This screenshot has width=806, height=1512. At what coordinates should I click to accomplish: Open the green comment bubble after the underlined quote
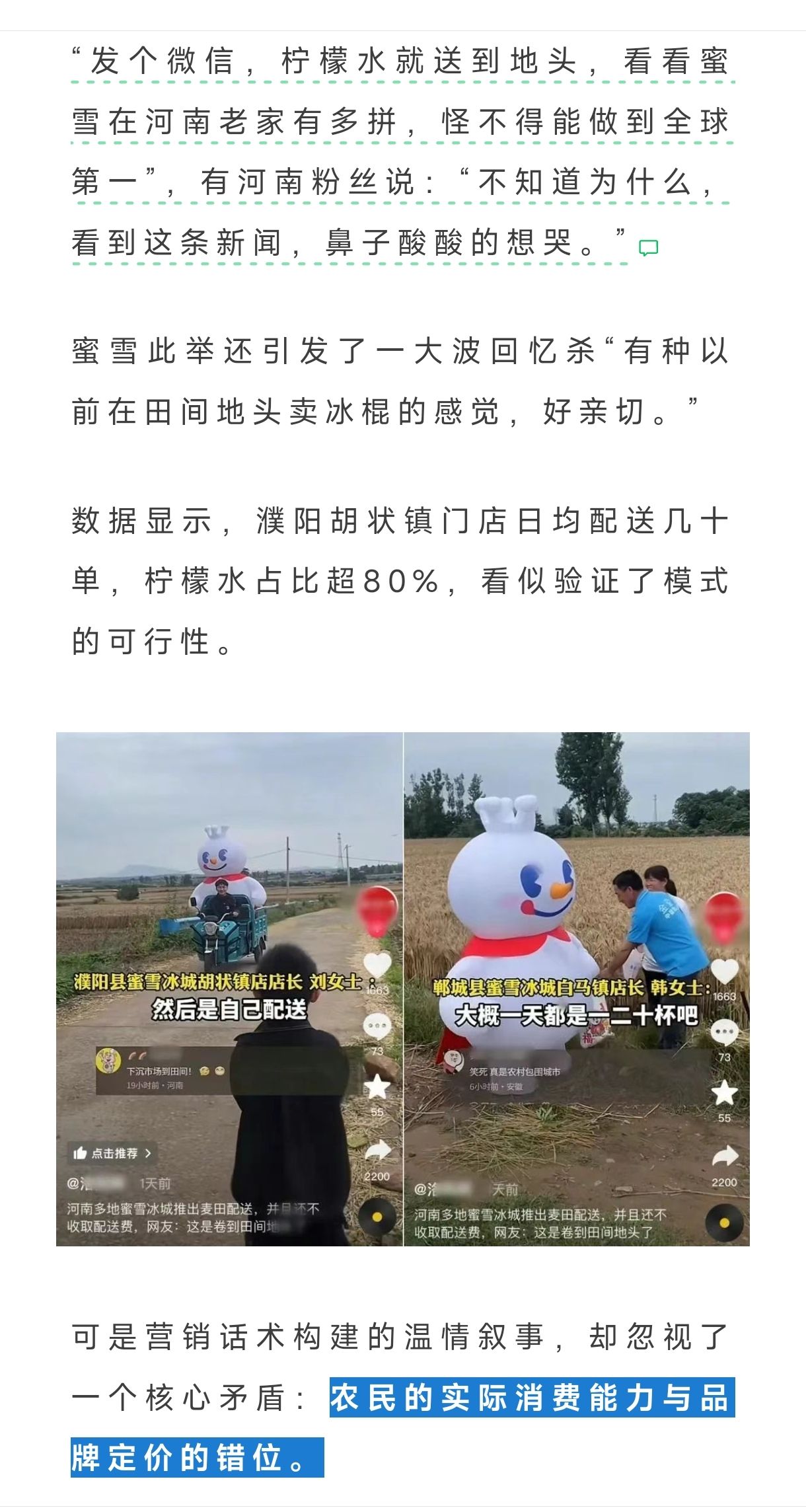[648, 248]
